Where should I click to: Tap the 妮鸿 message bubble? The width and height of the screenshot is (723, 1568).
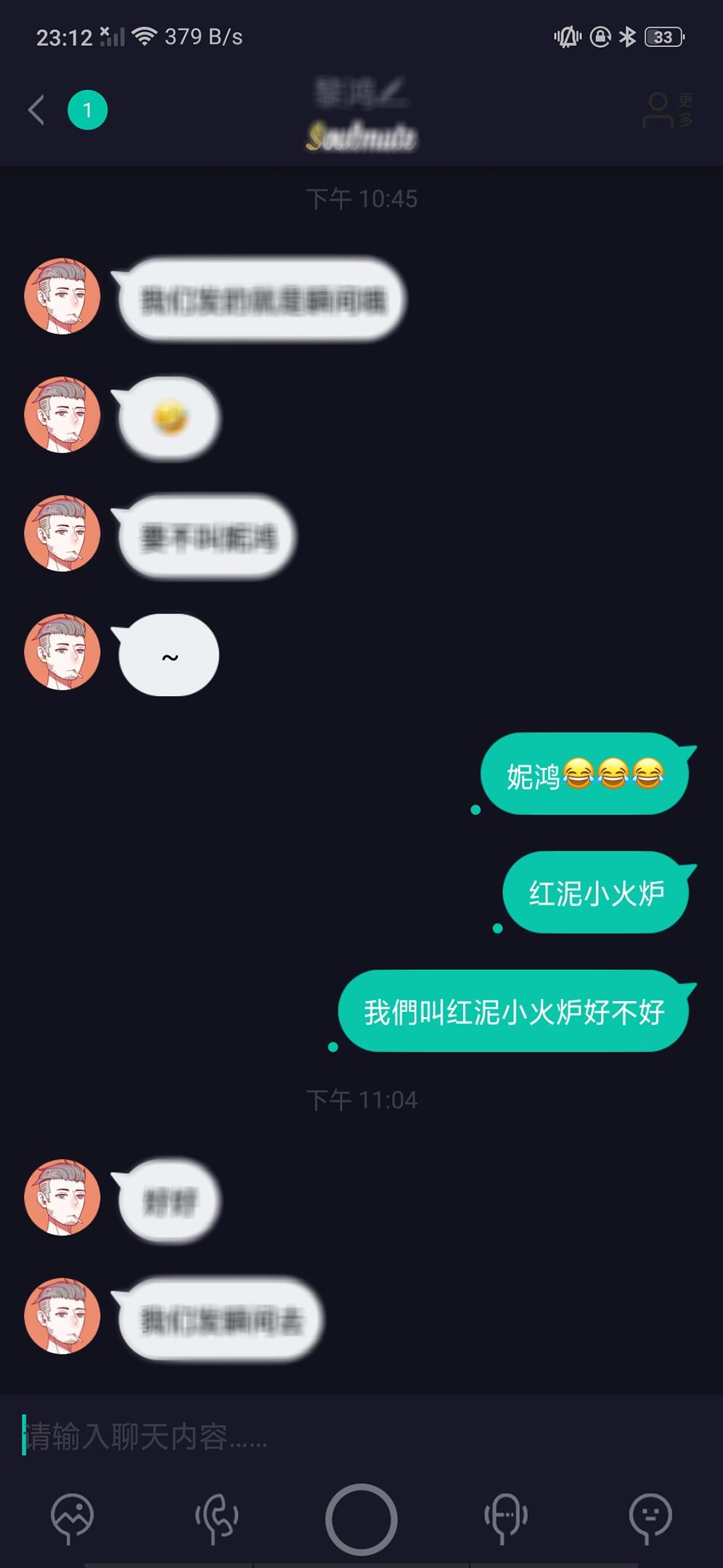point(585,774)
